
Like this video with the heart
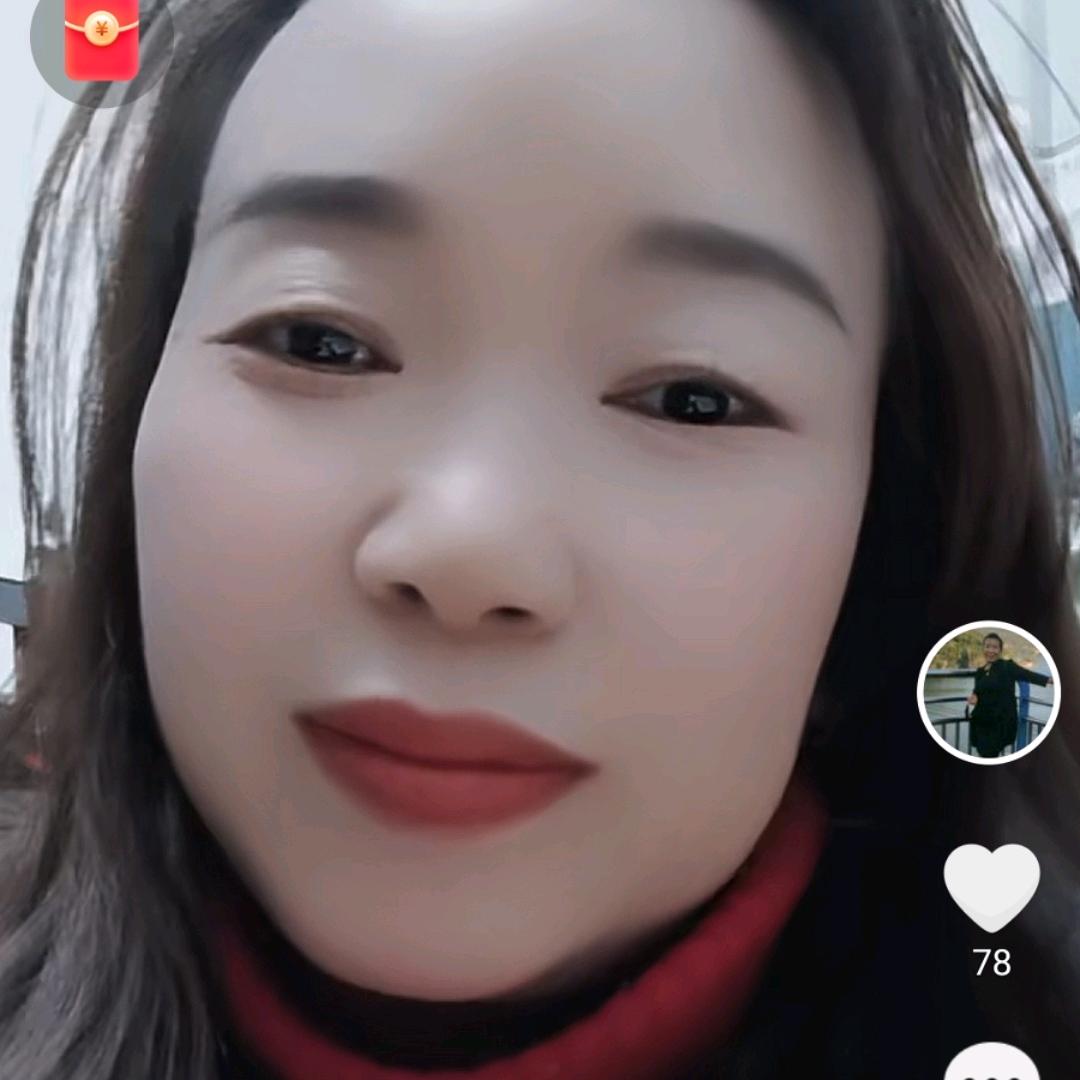click(991, 887)
